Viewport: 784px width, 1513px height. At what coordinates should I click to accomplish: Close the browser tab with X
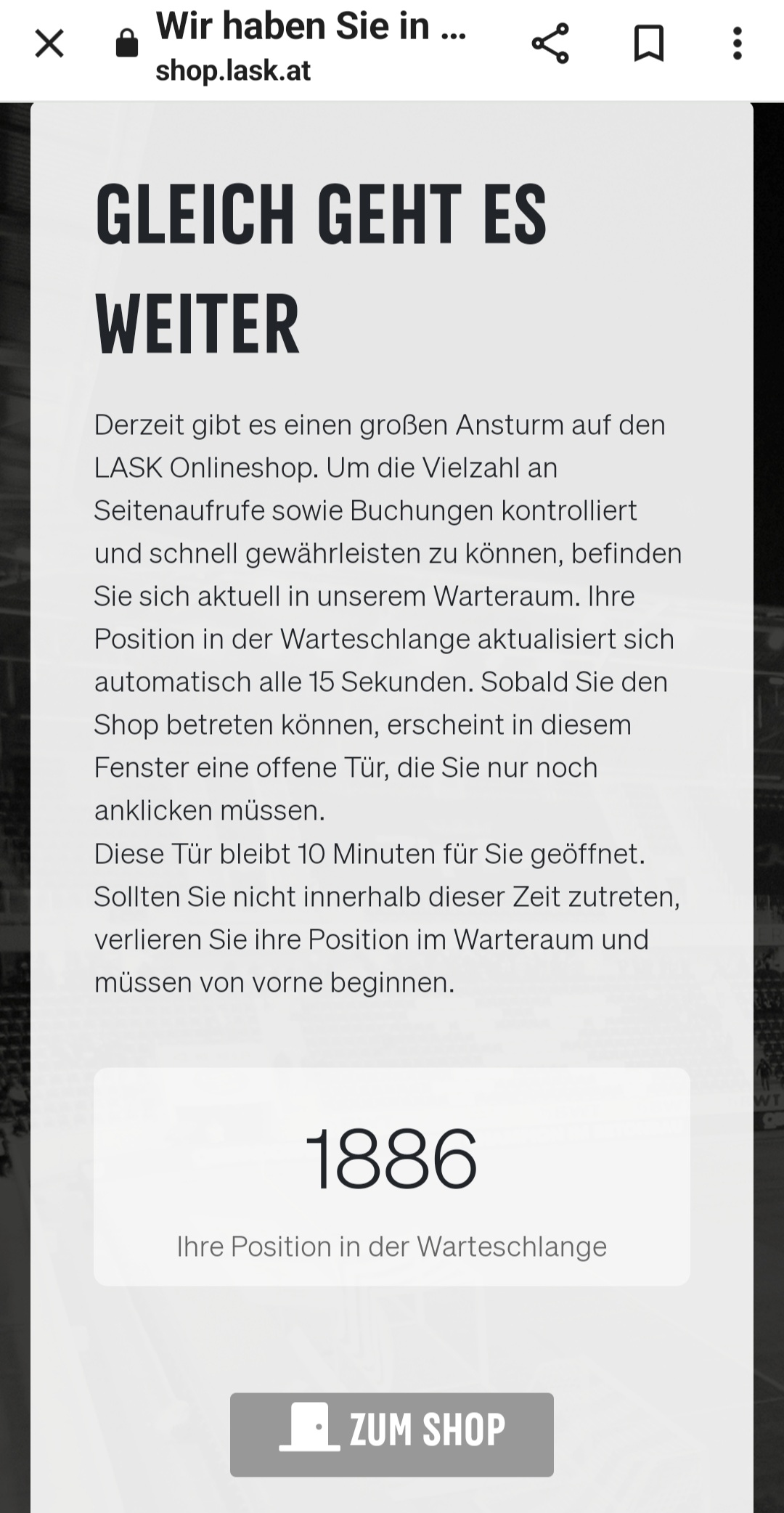(49, 44)
